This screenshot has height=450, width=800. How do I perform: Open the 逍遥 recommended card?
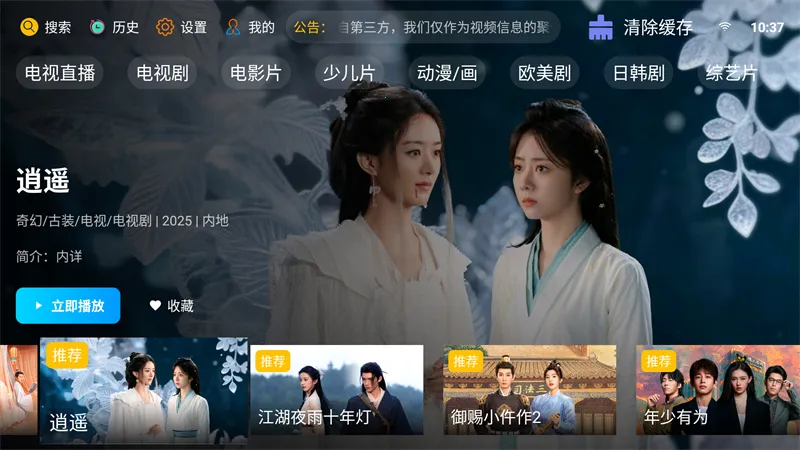coord(143,390)
